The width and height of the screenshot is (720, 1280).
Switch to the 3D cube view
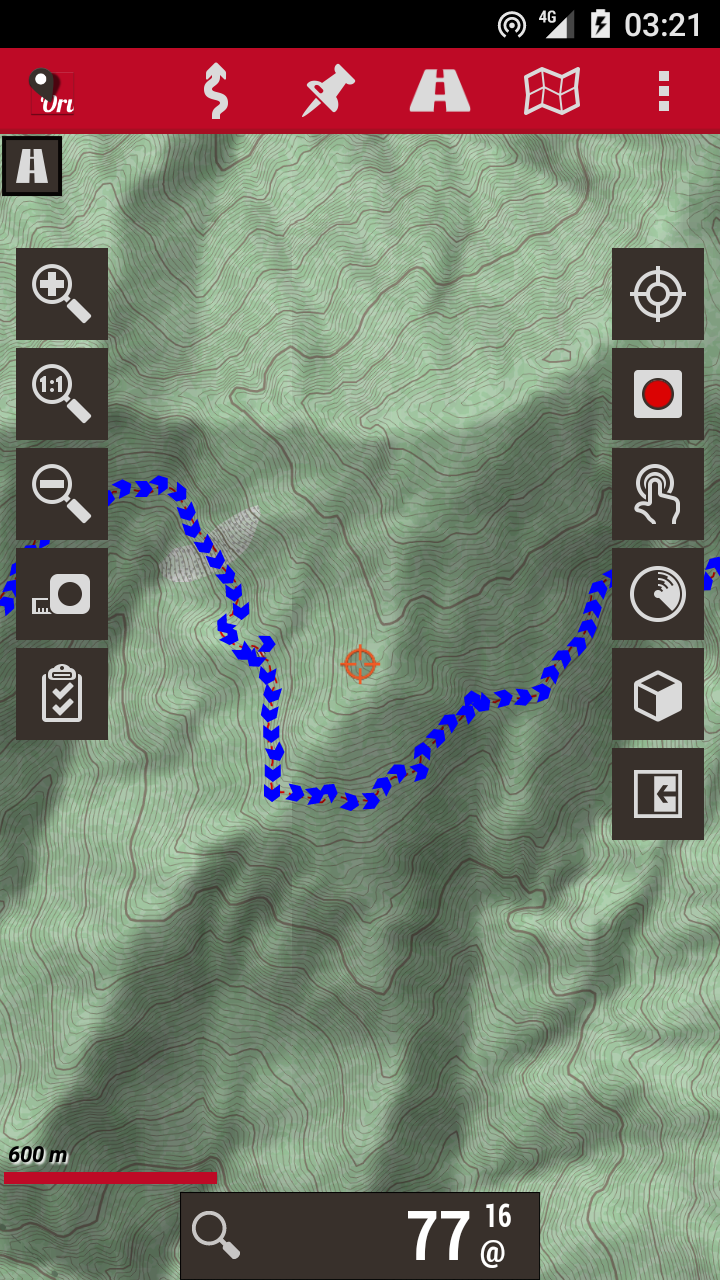pos(658,694)
